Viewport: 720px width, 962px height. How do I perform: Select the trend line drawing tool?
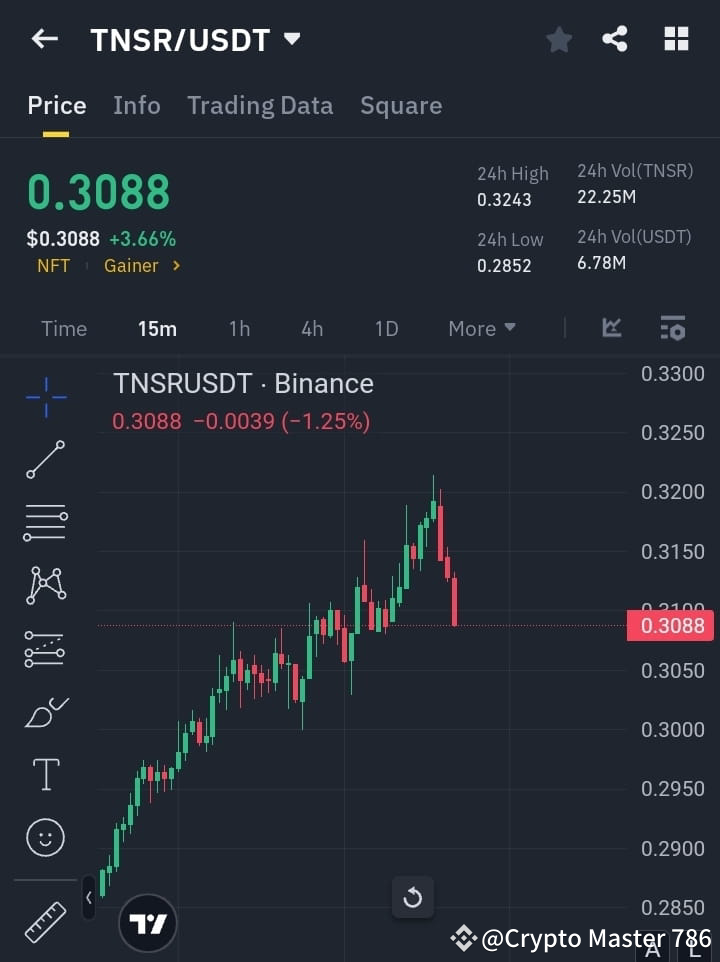point(45,460)
